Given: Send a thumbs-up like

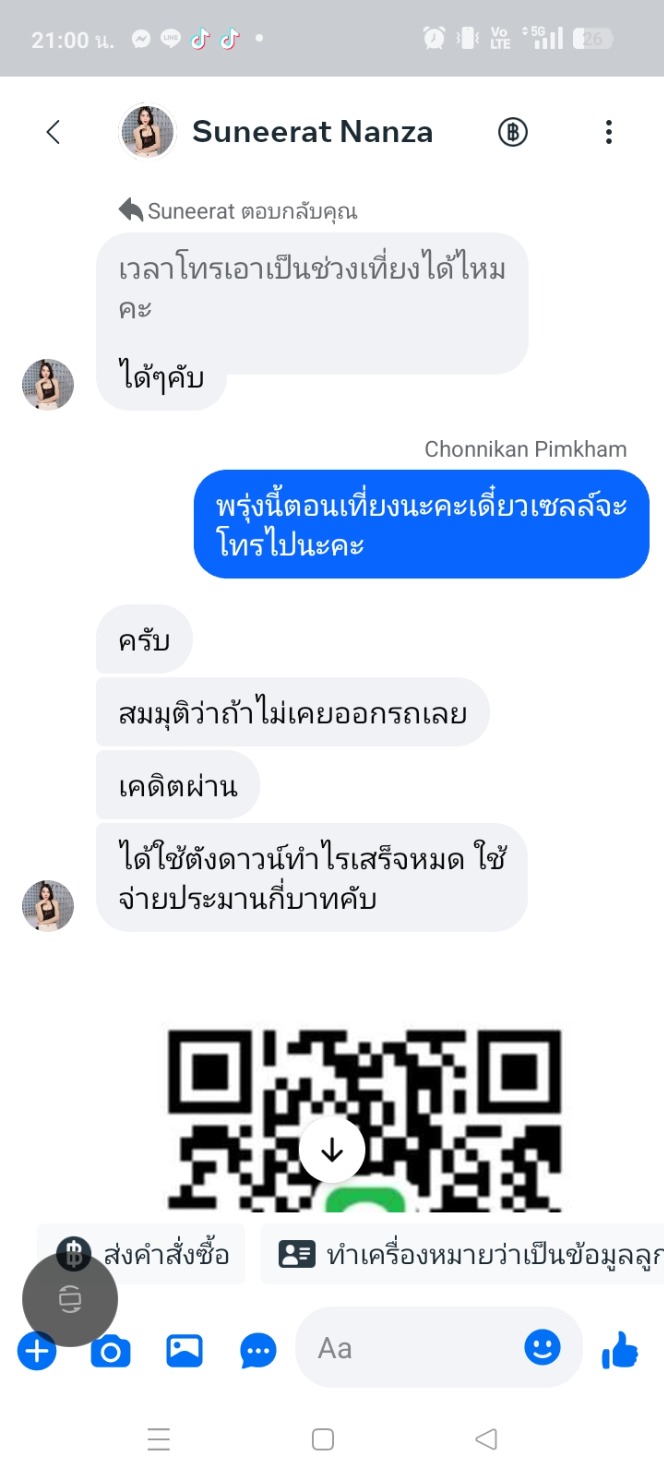Looking at the screenshot, I should (620, 1350).
